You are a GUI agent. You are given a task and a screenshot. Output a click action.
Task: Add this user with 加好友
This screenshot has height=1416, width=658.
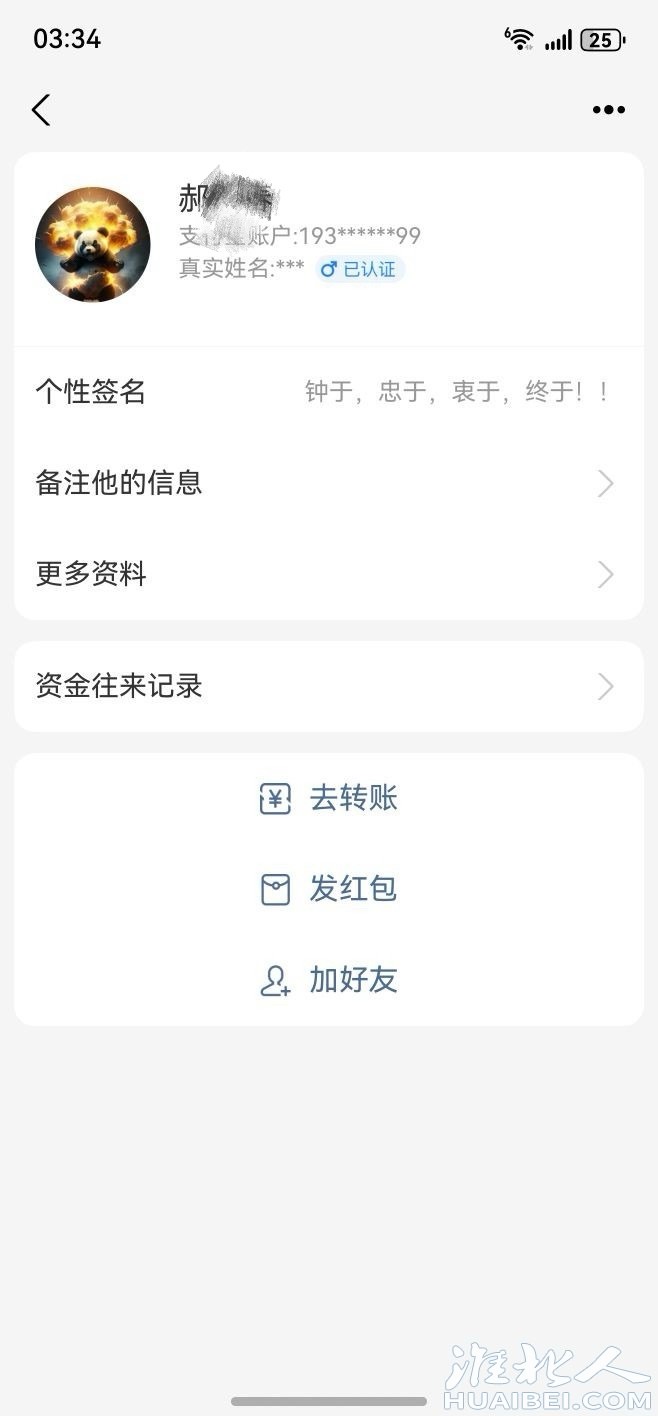coord(329,980)
